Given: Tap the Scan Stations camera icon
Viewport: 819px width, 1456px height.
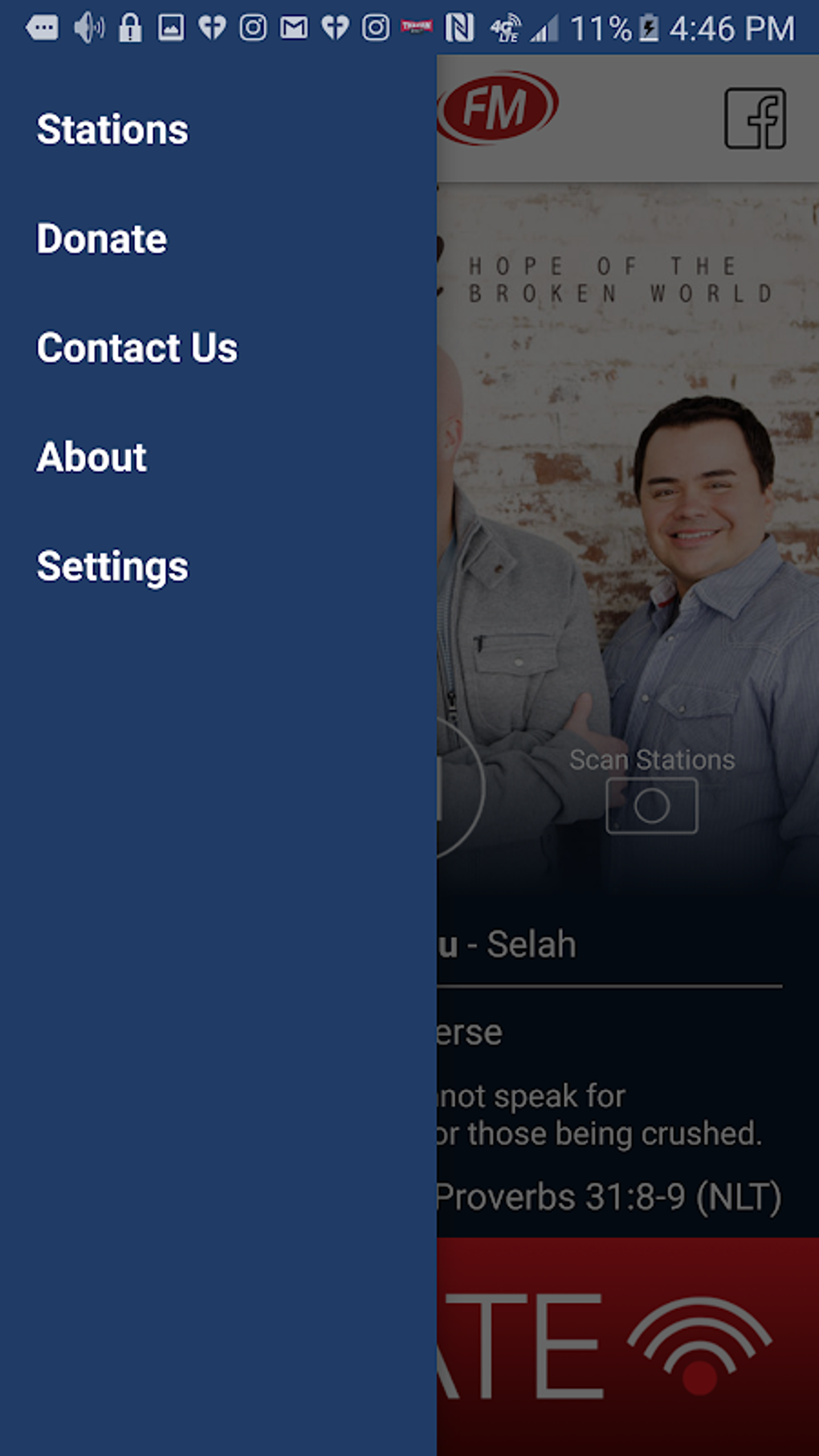Looking at the screenshot, I should click(x=652, y=805).
